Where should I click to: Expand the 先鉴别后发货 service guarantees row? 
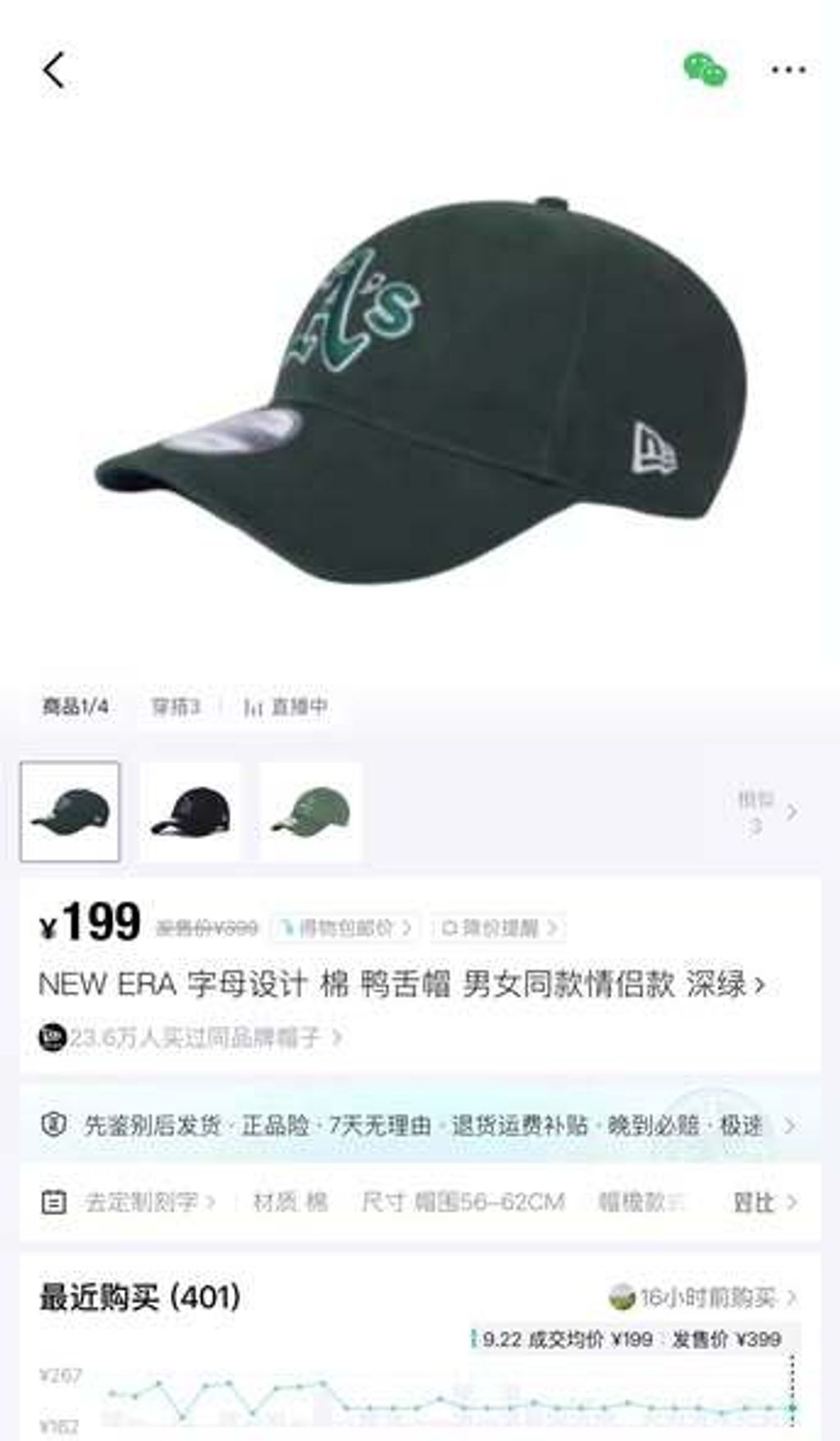pyautogui.click(x=419, y=1125)
